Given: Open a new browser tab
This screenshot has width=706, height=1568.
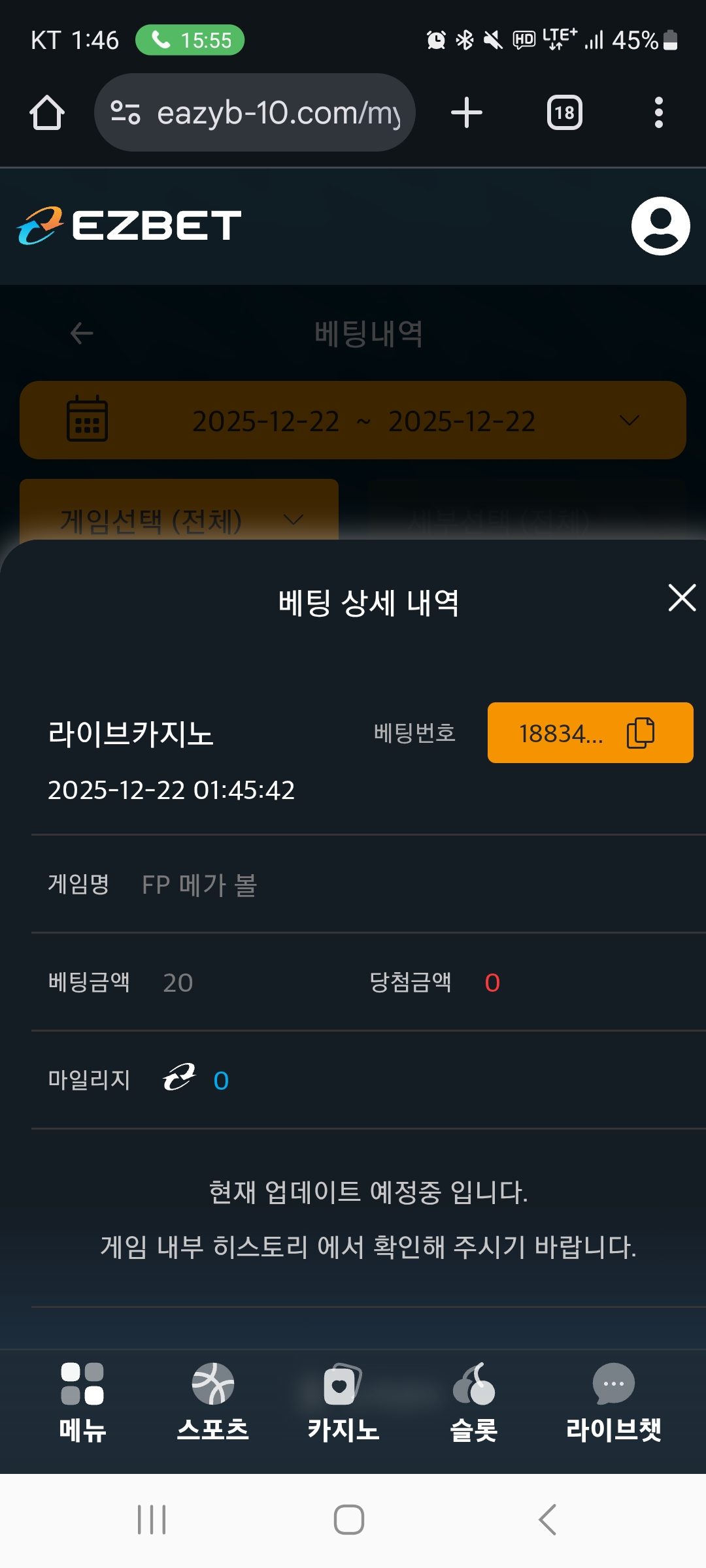Looking at the screenshot, I should (x=467, y=112).
